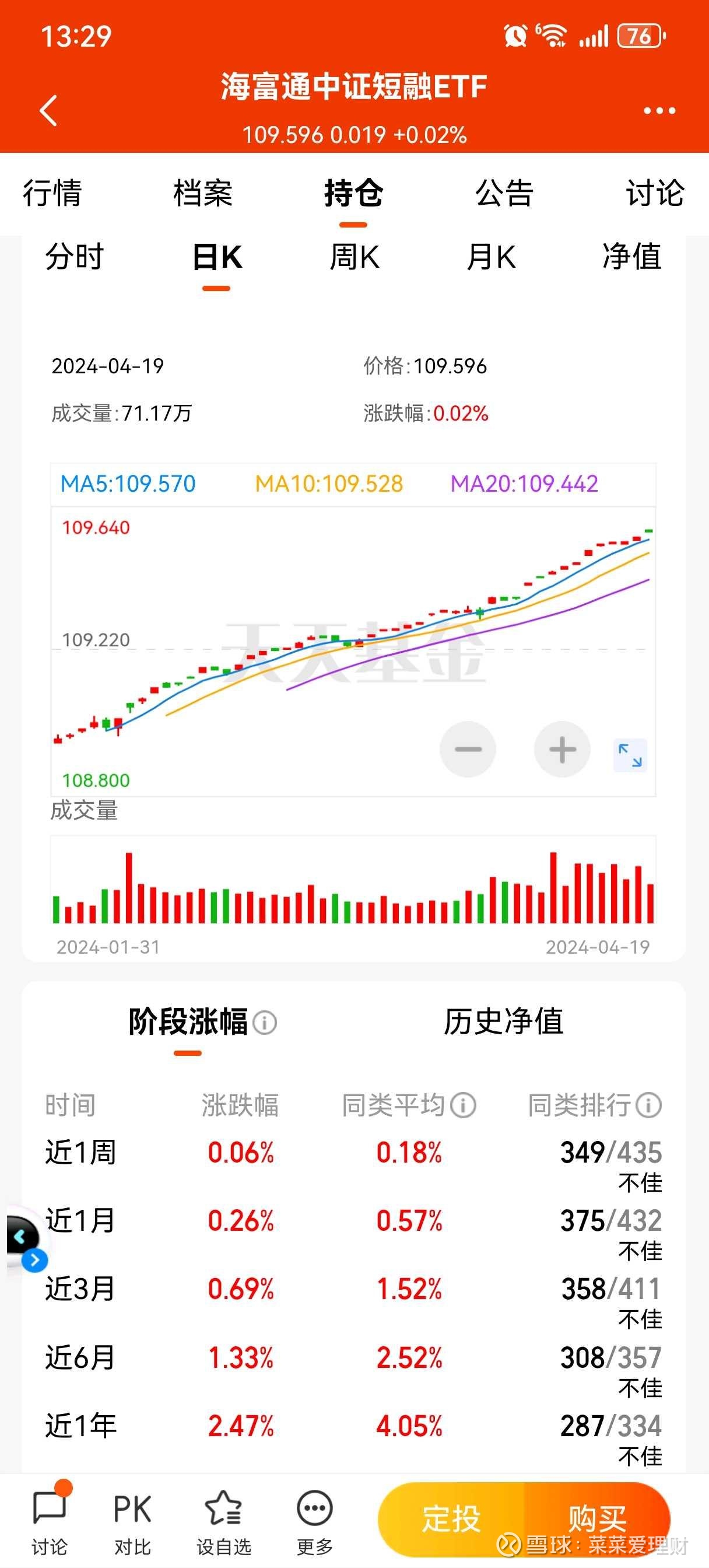Tap the 购买 buy button
Screen dimensions: 709x1568
tap(598, 1518)
